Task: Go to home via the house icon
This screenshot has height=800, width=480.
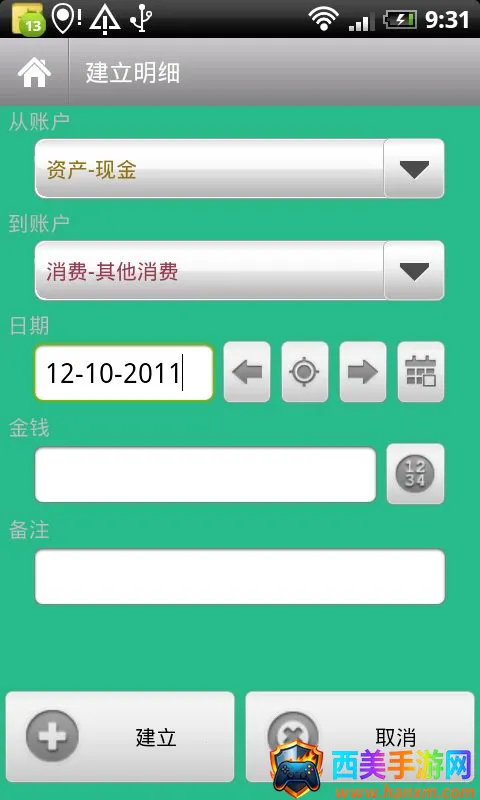Action: pyautogui.click(x=34, y=72)
